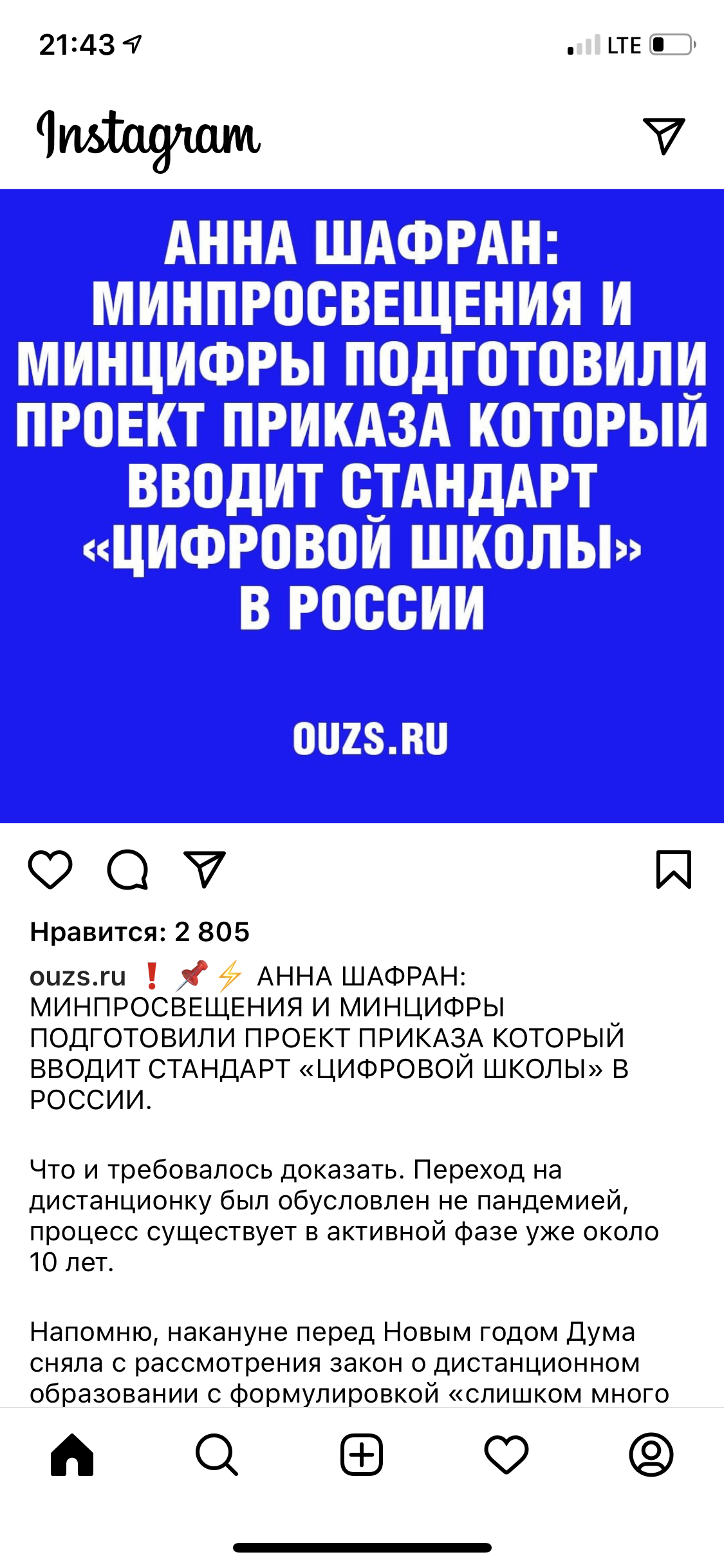The height and width of the screenshot is (1568, 724).
Task: Open the activity heart tab
Action: (x=506, y=1454)
